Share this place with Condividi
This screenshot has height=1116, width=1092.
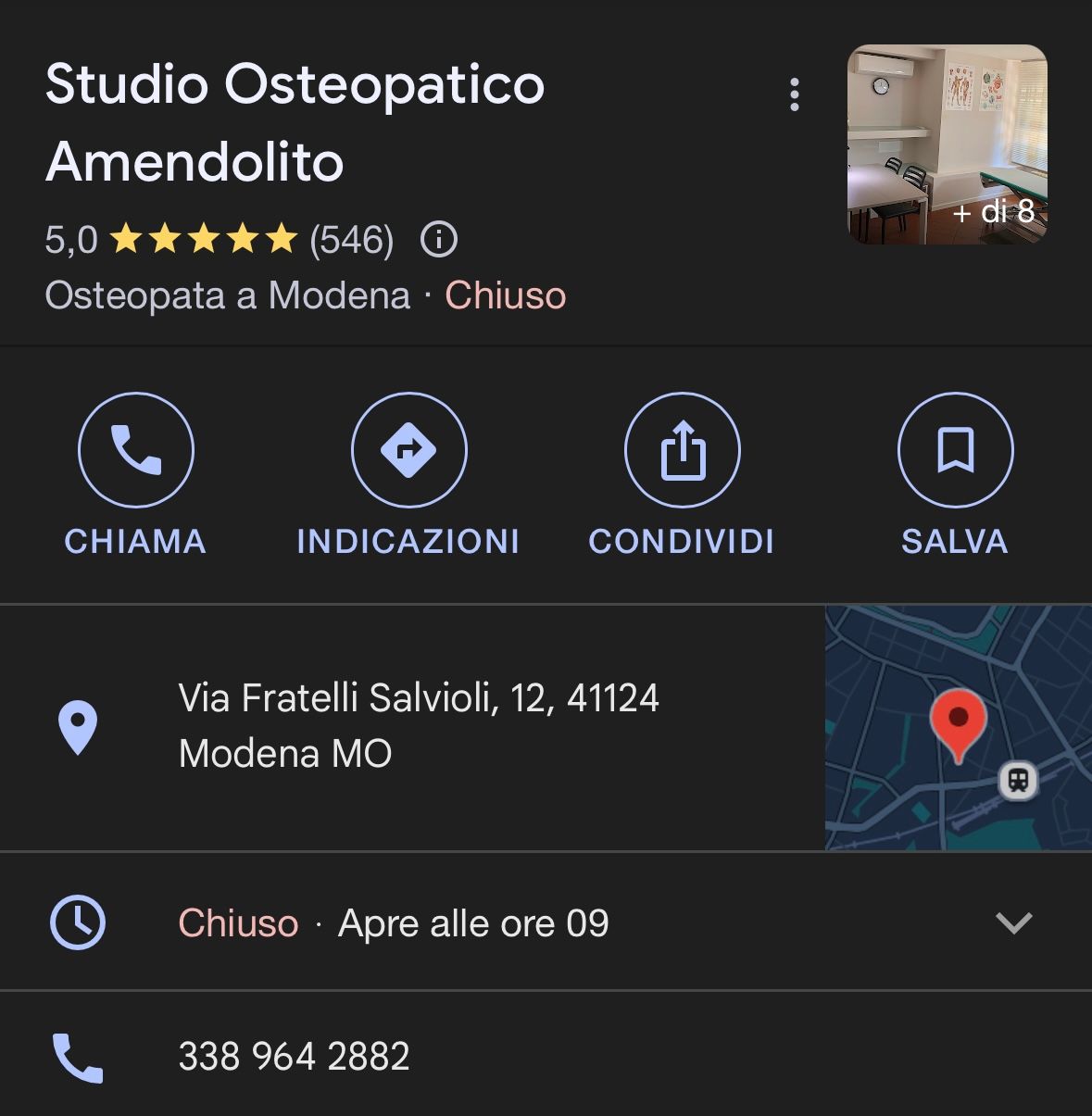682,451
